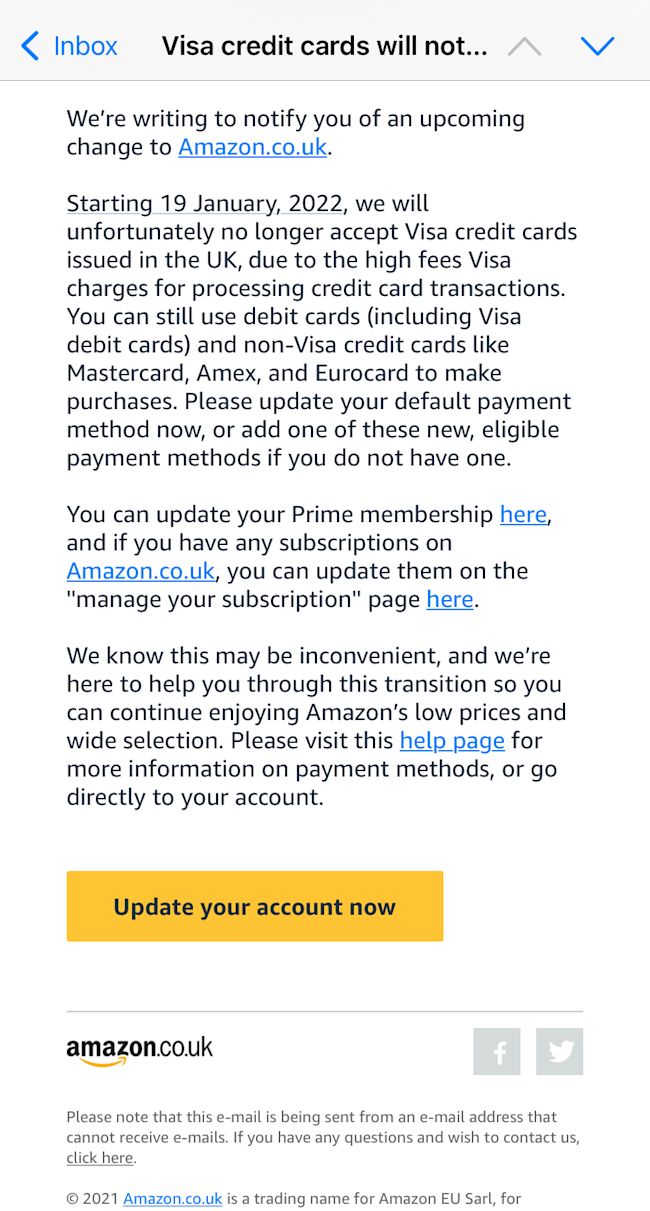Go to the previous email with up arrow
The image size is (650, 1211).
pos(525,46)
